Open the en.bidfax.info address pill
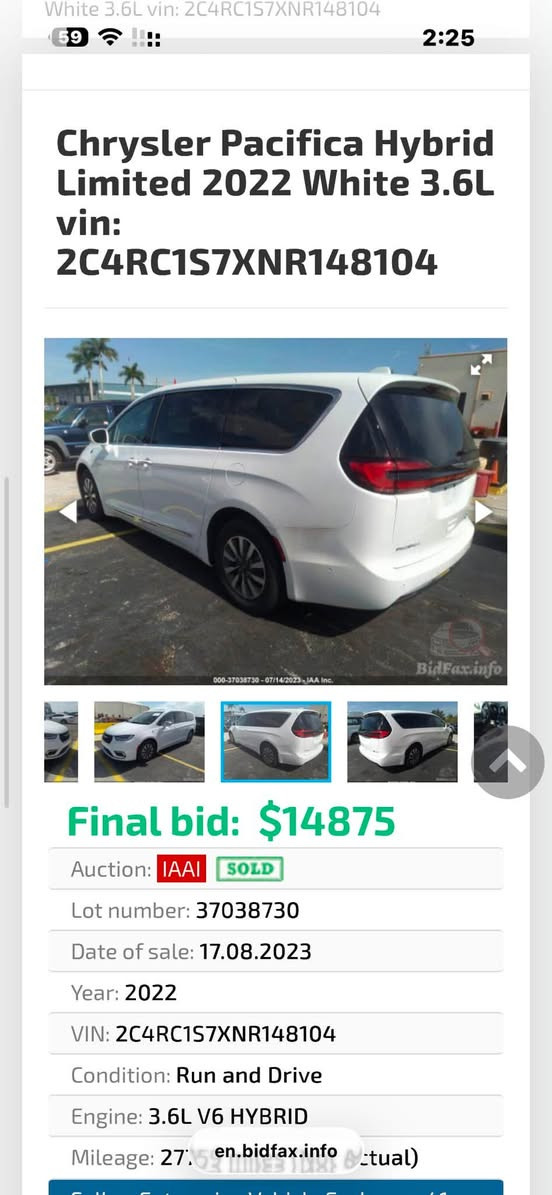 click(x=276, y=1150)
